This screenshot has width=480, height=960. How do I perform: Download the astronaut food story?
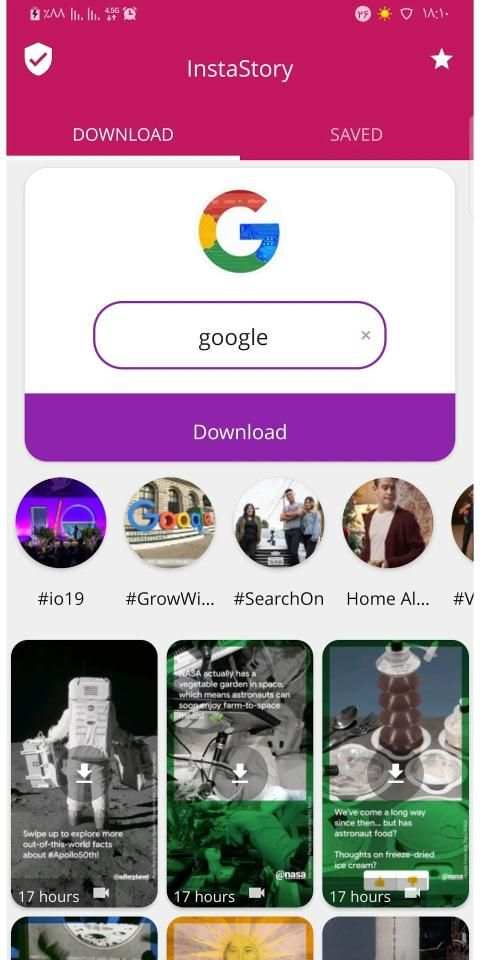point(396,773)
